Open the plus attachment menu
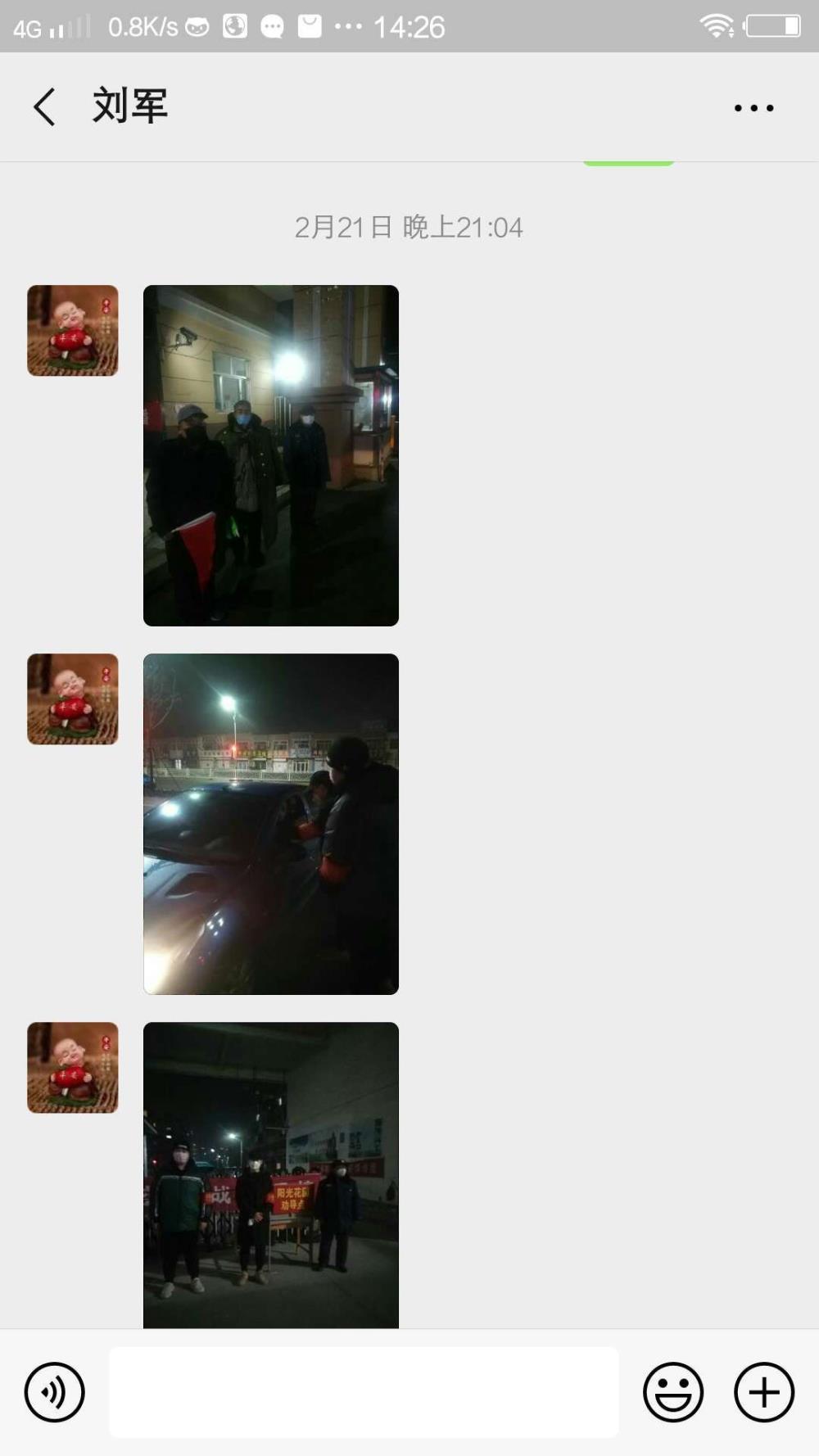Image resolution: width=819 pixels, height=1456 pixels. (x=764, y=1392)
